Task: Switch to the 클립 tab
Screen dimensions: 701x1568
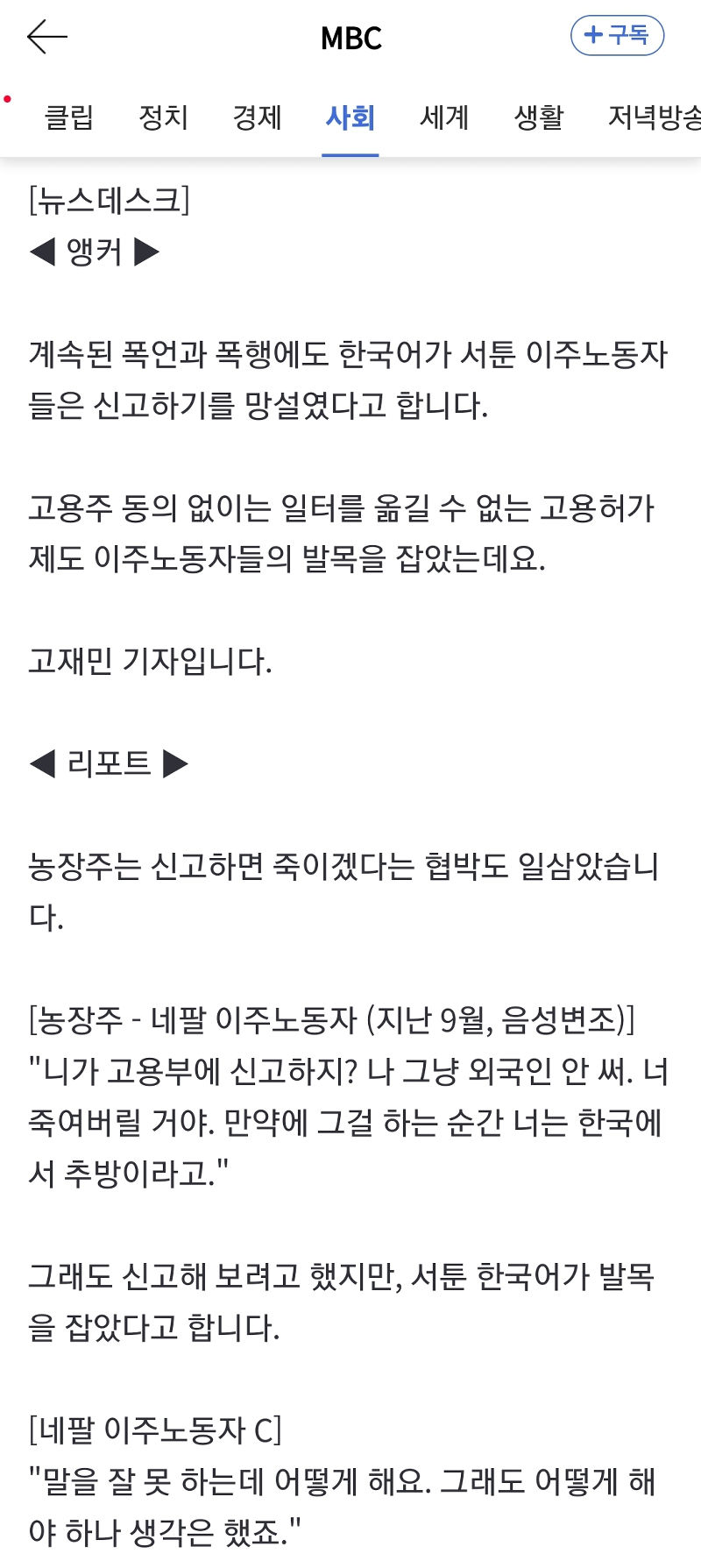Action: (69, 117)
